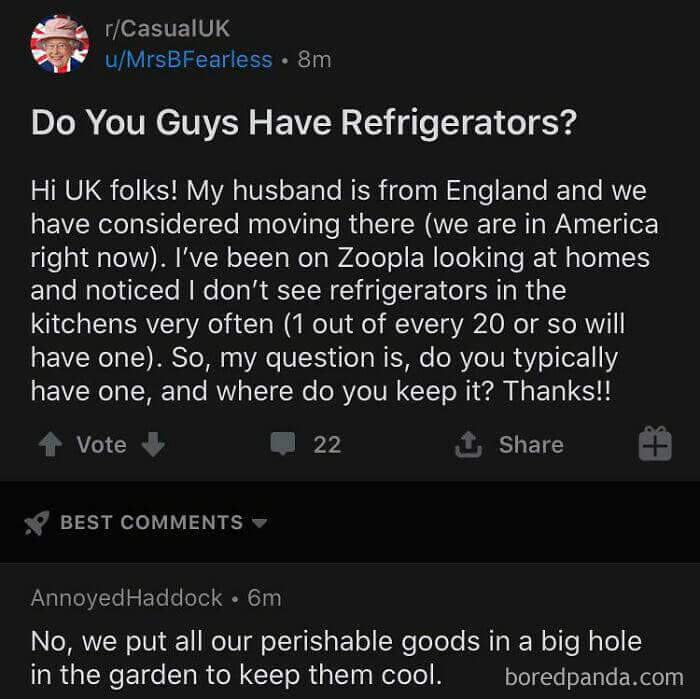Open the r/CasualUK subreddit
The height and width of the screenshot is (699, 700).
tap(166, 29)
